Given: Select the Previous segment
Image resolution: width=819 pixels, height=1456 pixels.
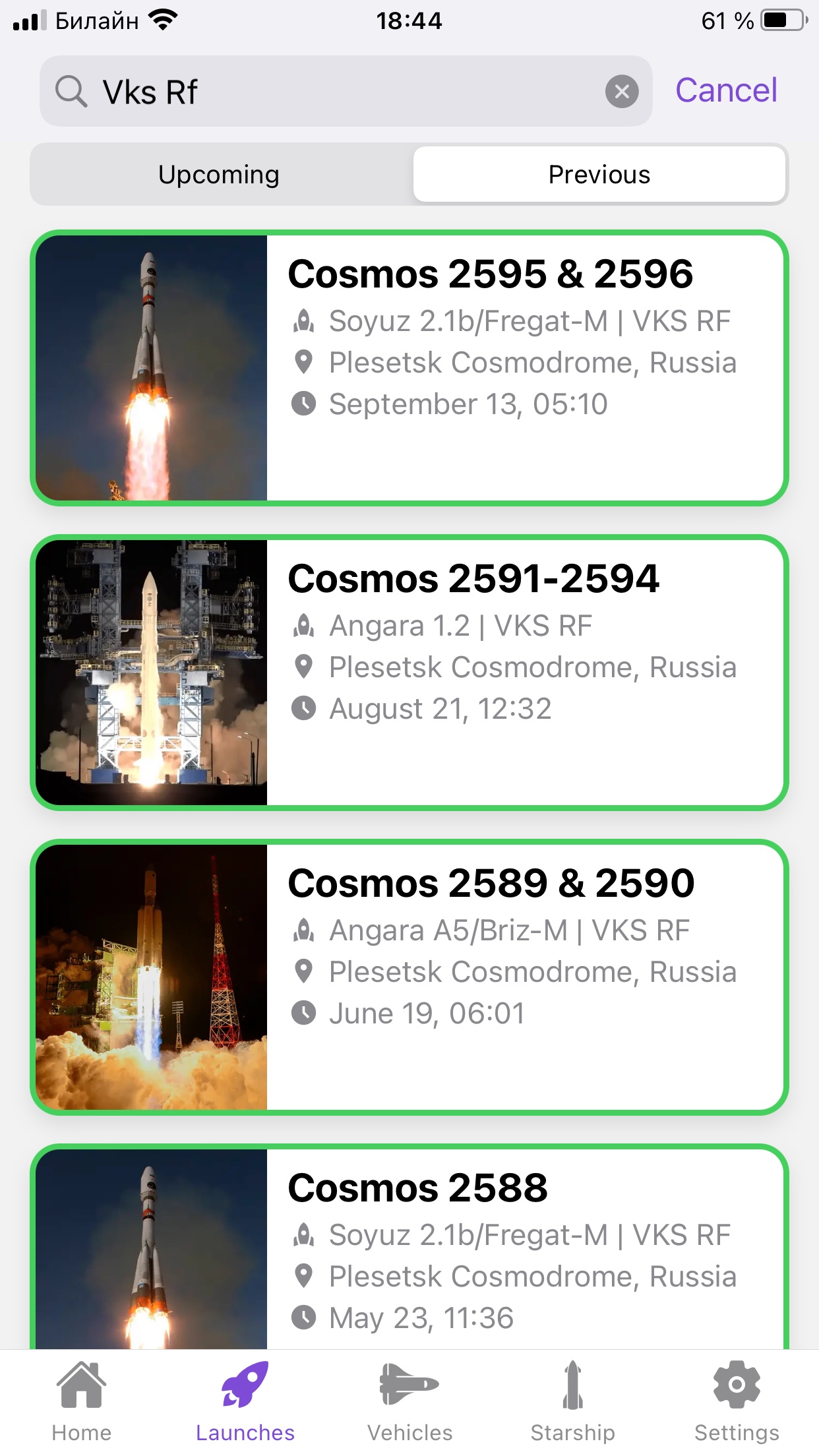Looking at the screenshot, I should (x=599, y=175).
